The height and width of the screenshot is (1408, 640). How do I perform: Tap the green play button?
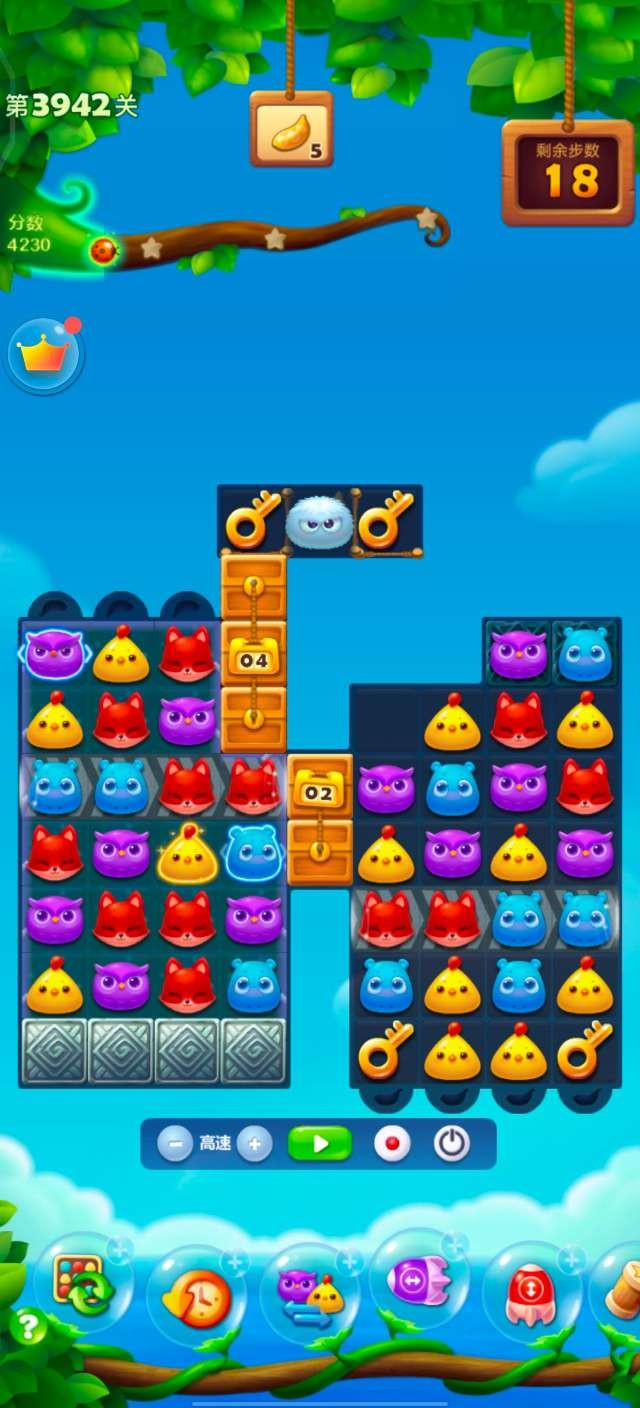point(320,1143)
